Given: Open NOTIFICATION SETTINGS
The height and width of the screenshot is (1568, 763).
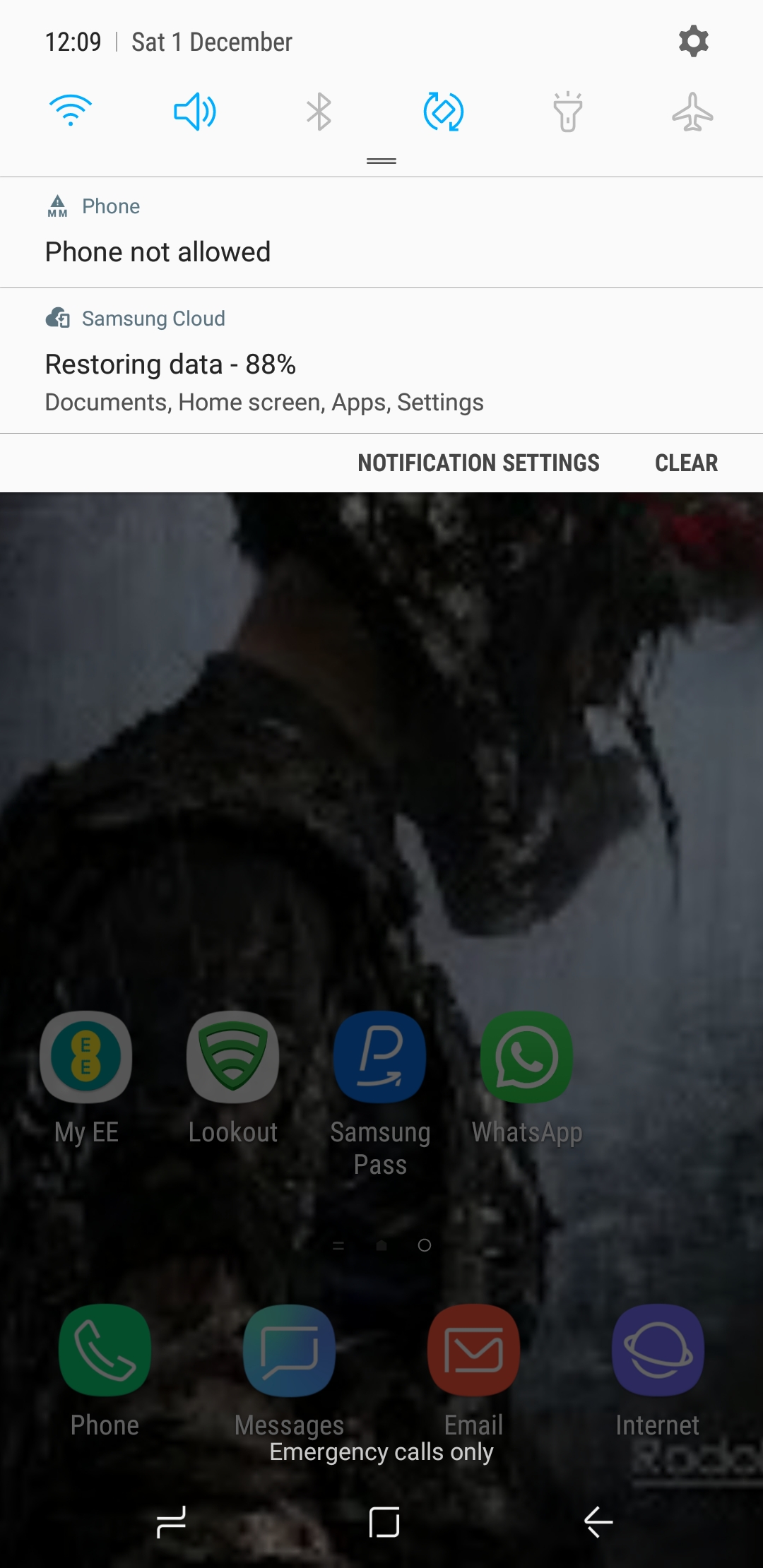Looking at the screenshot, I should (478, 463).
